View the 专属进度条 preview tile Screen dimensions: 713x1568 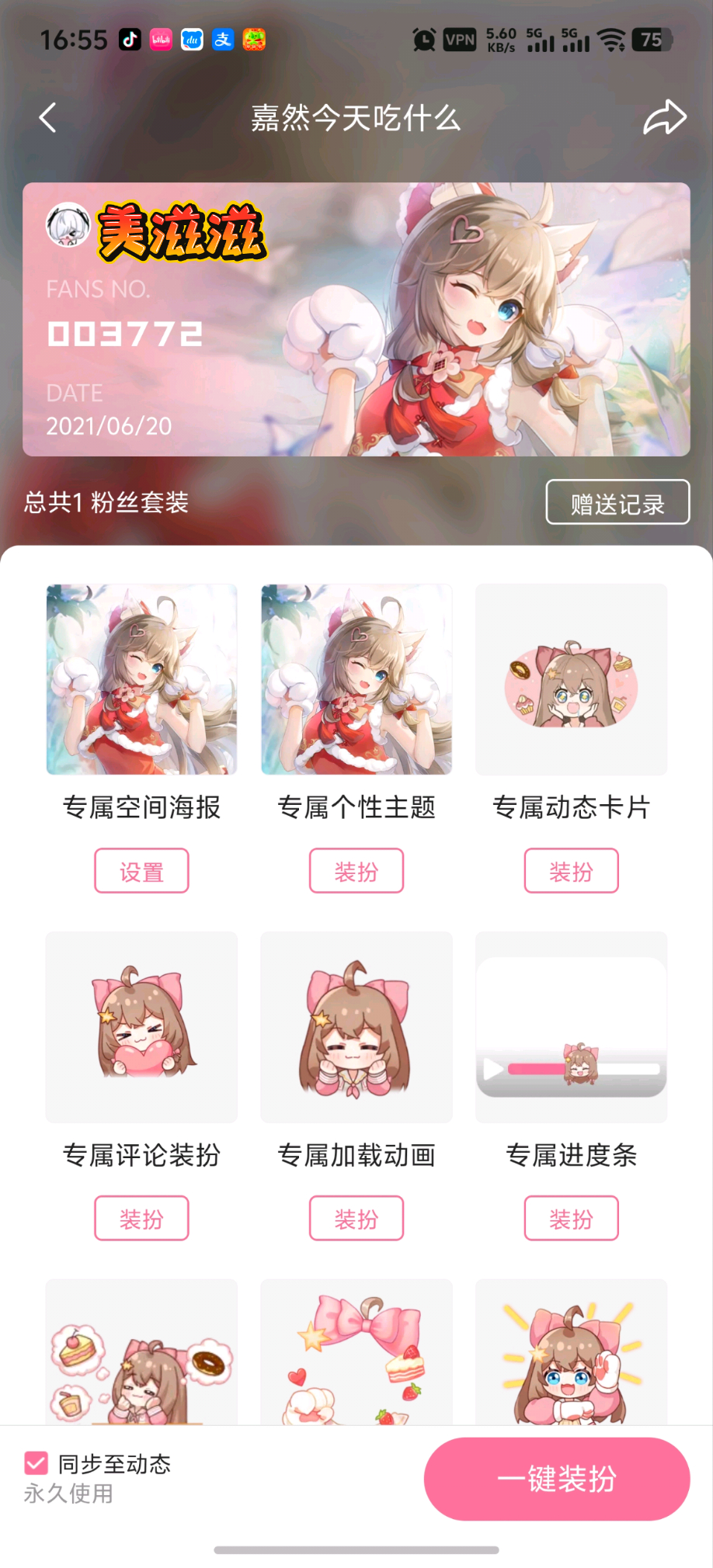click(x=571, y=1027)
